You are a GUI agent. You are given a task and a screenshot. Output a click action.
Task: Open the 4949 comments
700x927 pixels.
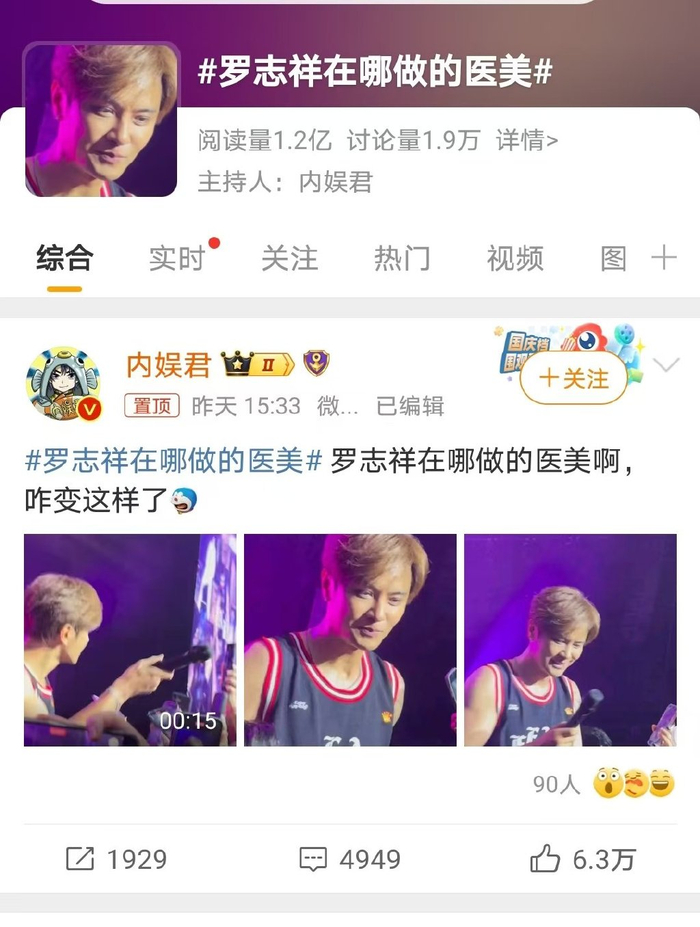(x=350, y=859)
